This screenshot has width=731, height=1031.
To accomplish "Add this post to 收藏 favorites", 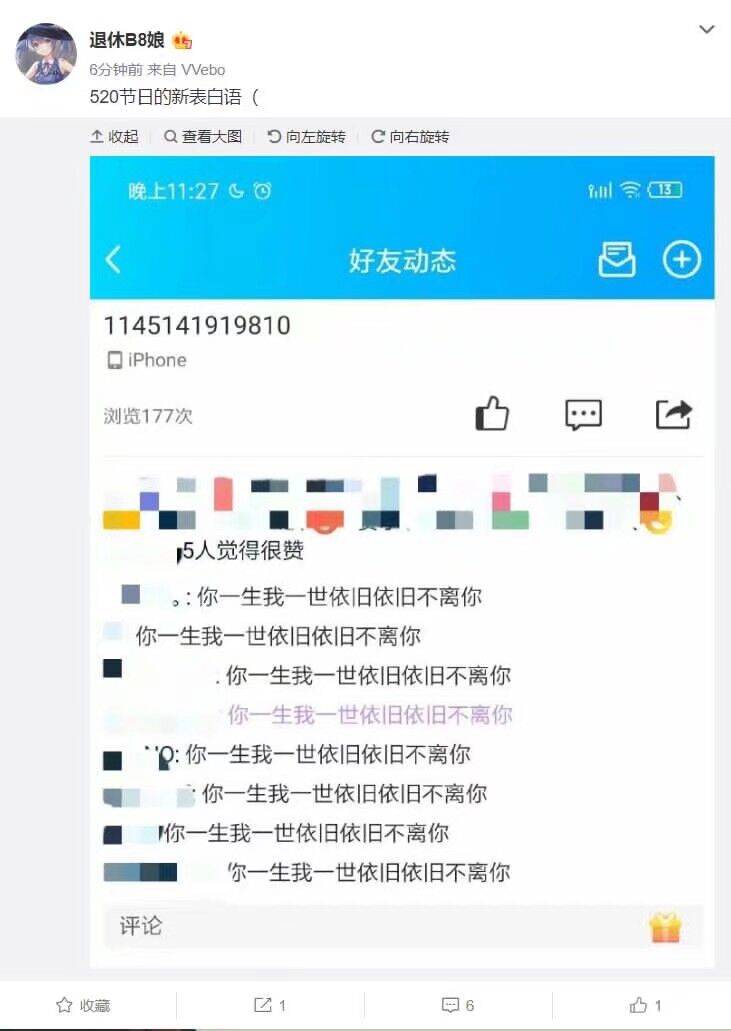I will [x=83, y=1005].
